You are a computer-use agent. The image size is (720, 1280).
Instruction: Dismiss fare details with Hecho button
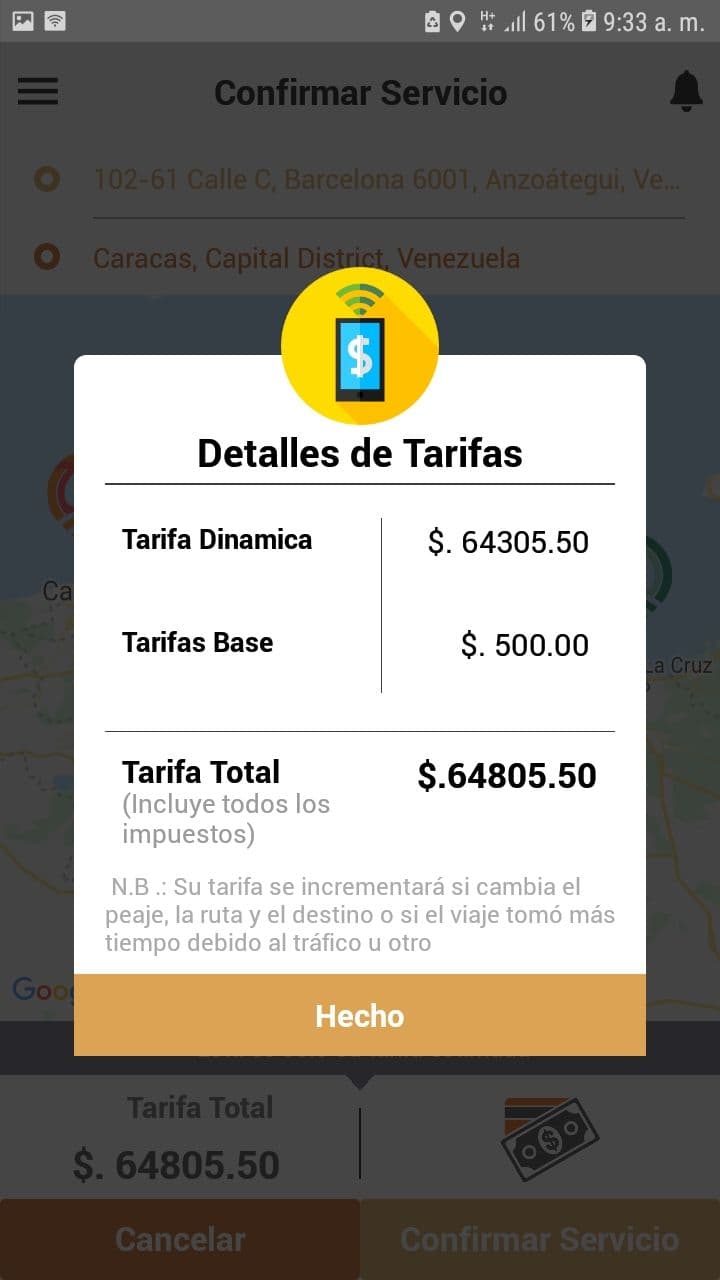(x=360, y=1015)
